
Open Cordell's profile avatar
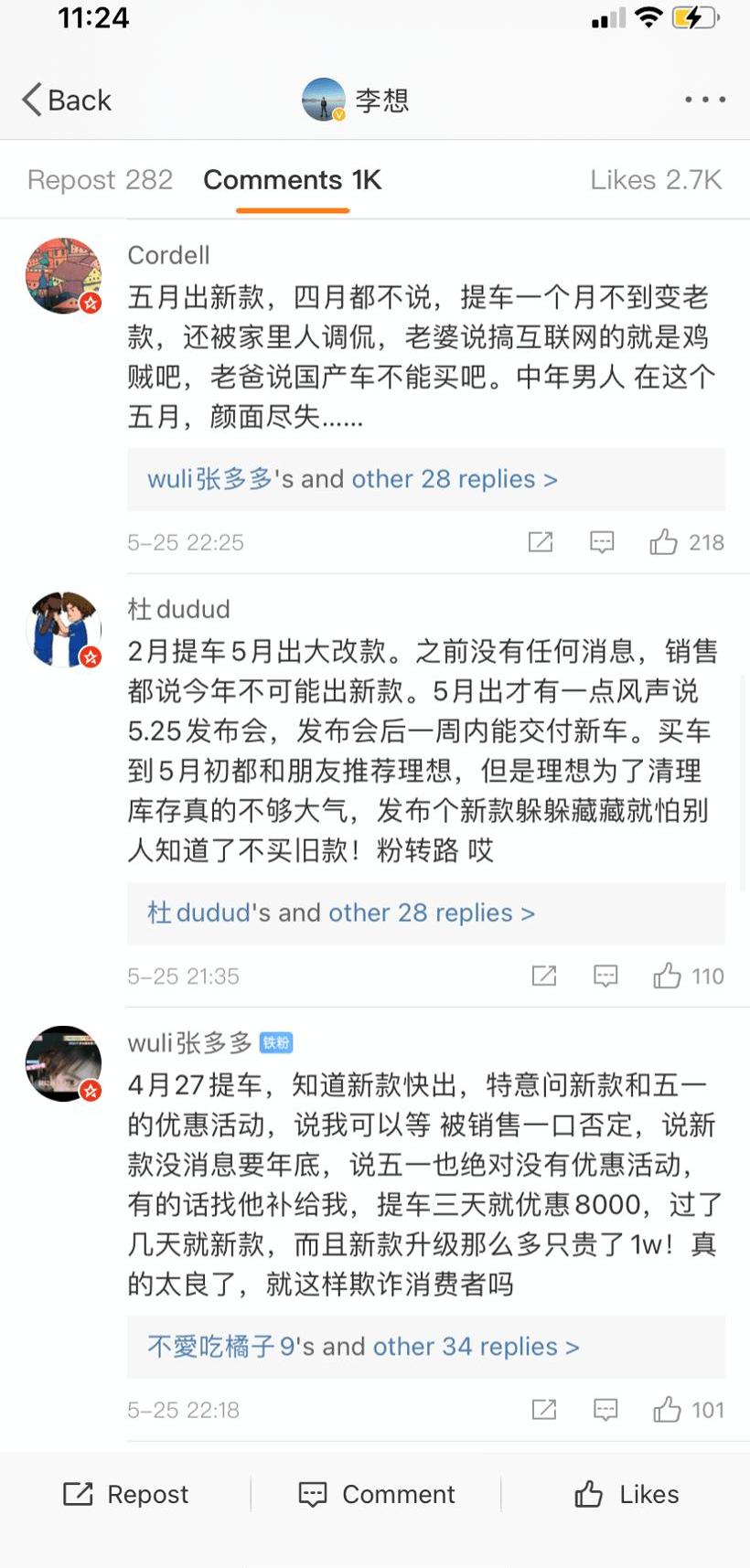(x=63, y=276)
